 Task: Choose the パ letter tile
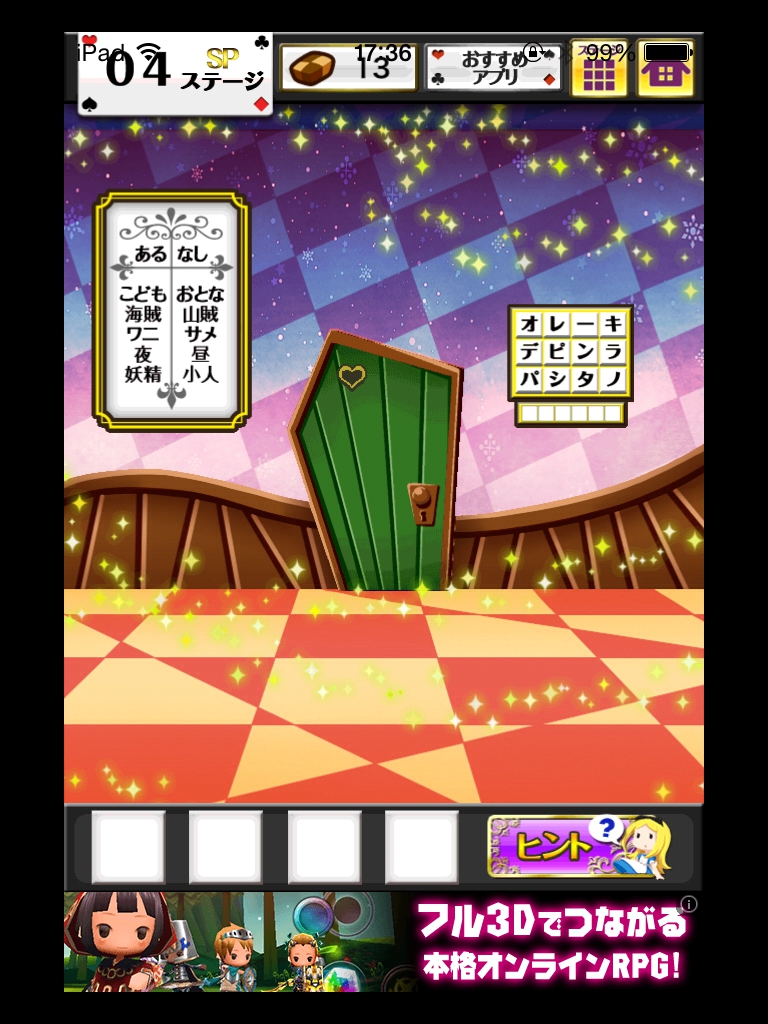tap(530, 380)
